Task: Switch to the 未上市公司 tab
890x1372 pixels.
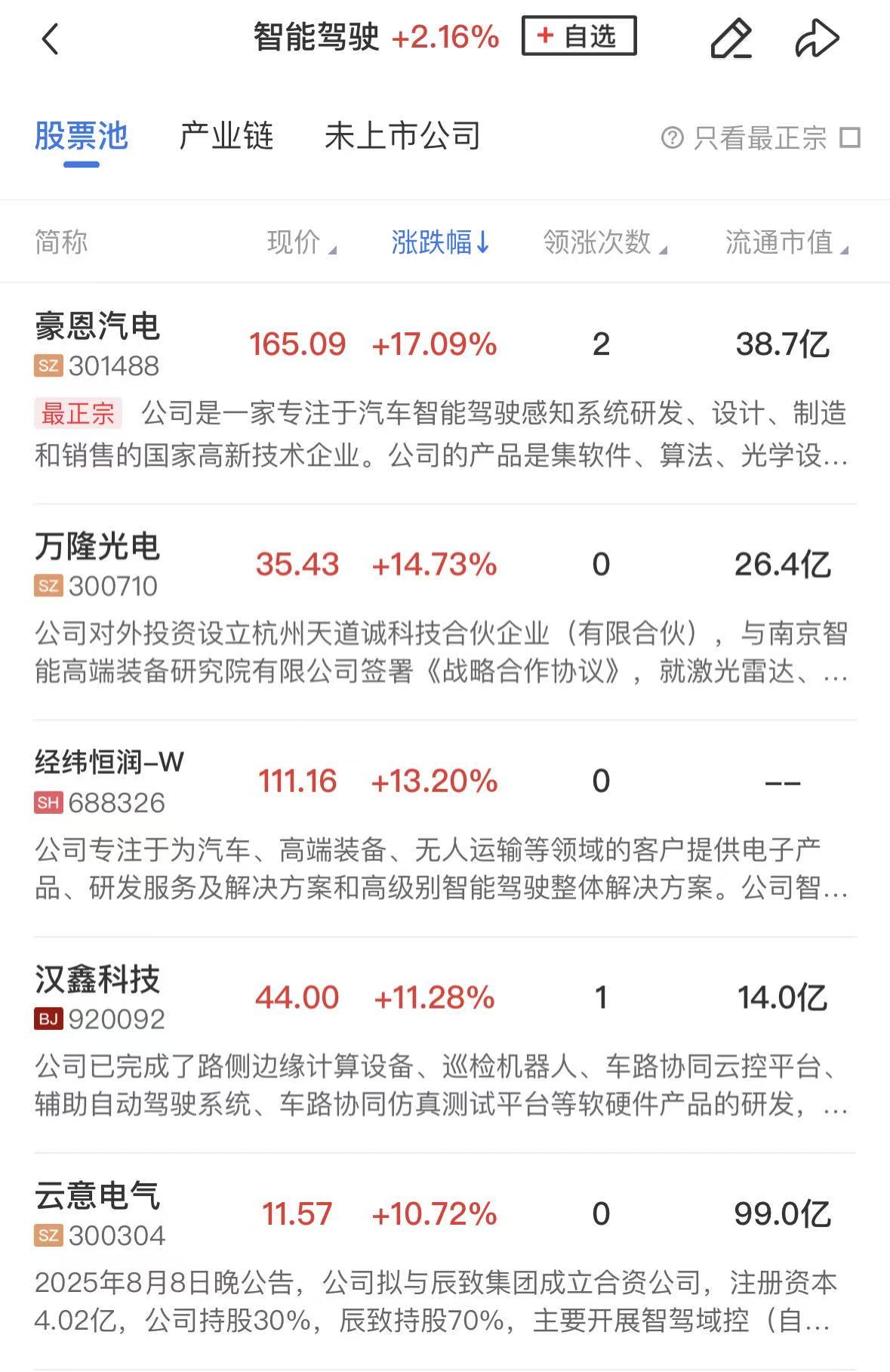Action: click(402, 137)
